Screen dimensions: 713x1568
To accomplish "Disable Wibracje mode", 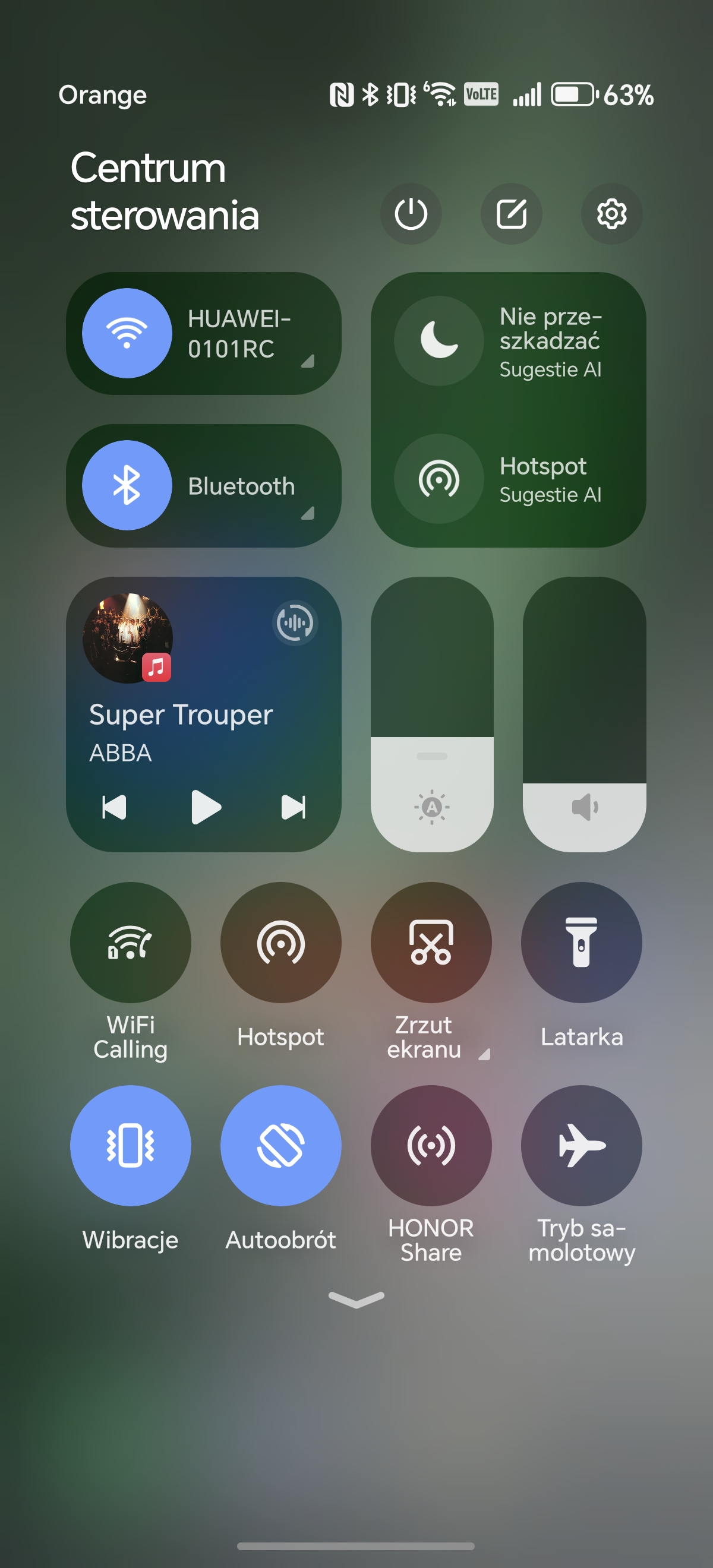I will [x=130, y=1145].
